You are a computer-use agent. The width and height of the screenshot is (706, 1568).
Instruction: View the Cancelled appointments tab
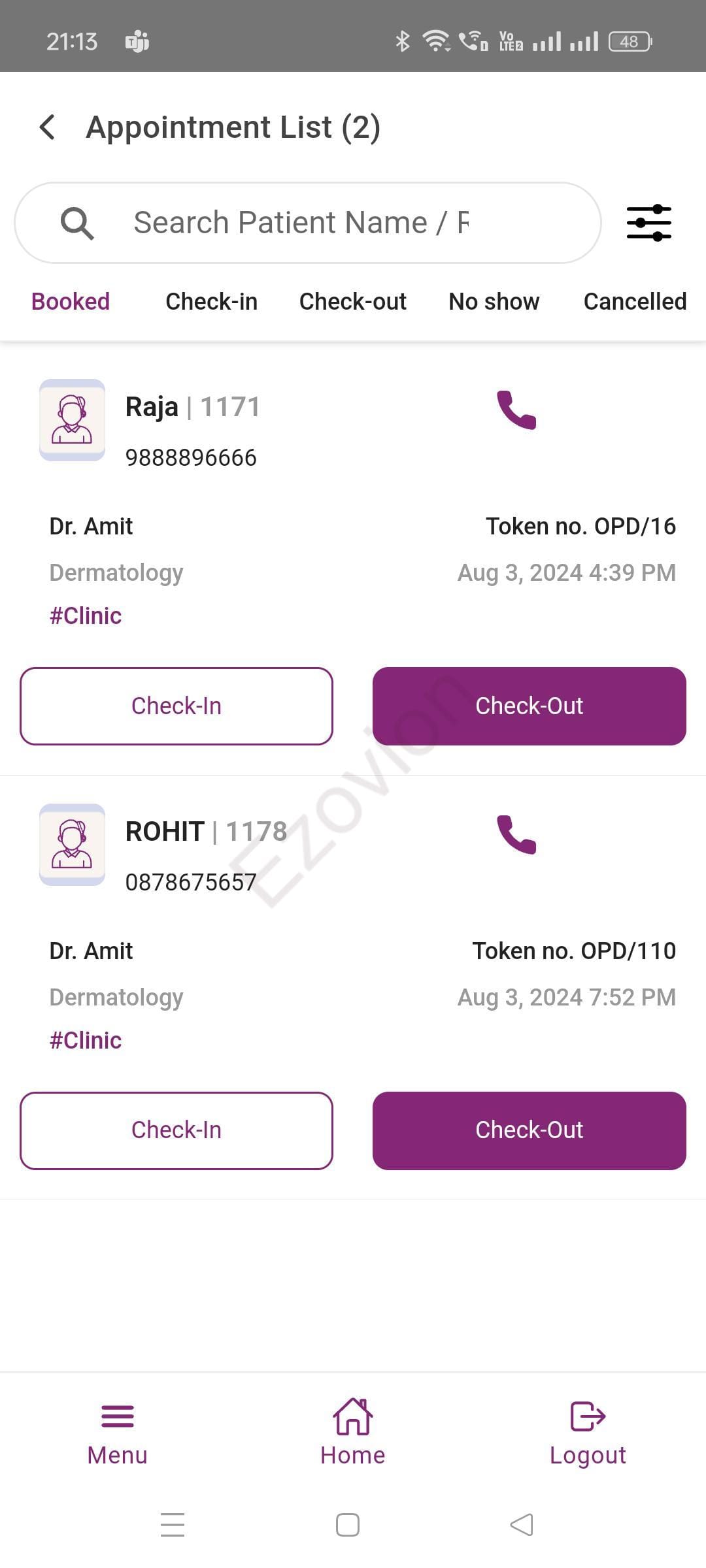pos(634,302)
